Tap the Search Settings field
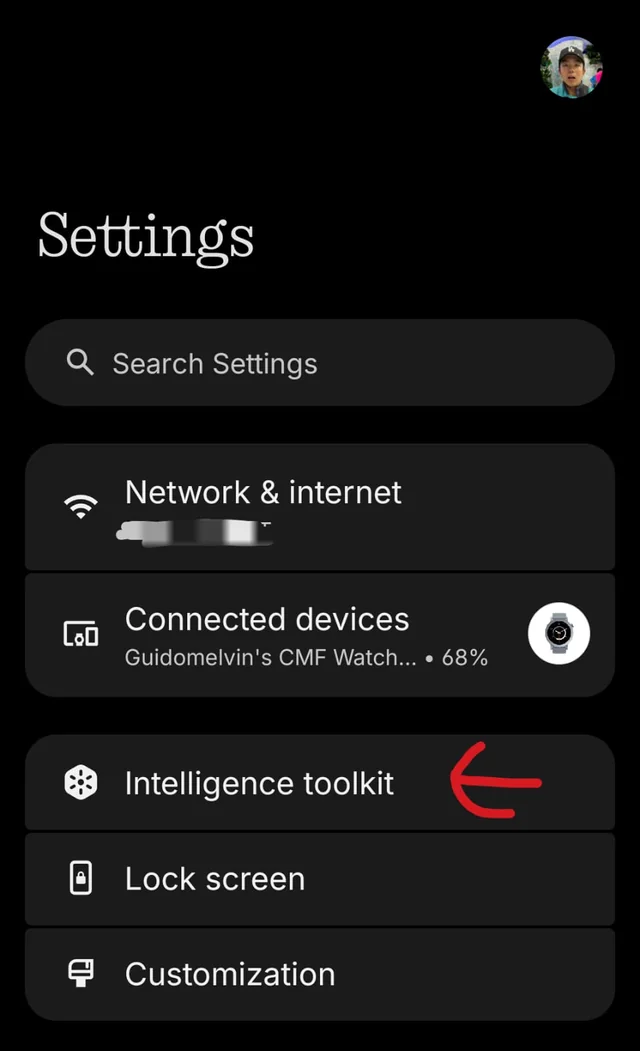The image size is (640, 1051). [x=319, y=363]
